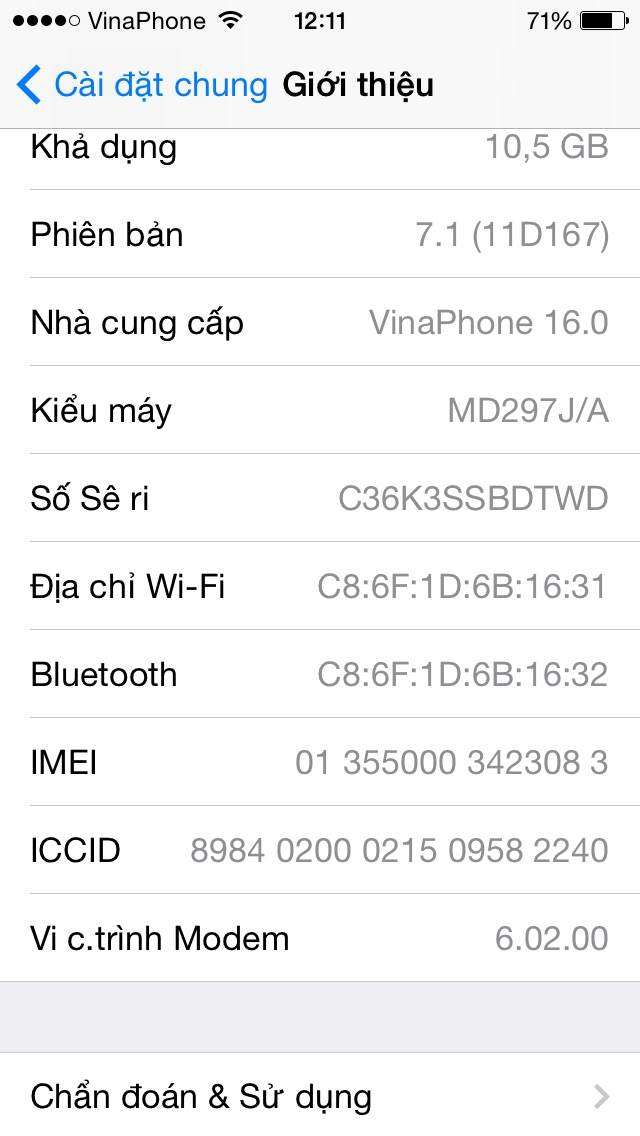Go back to Cài đặt chung
Screen dimensions: 640x1136
(142, 85)
